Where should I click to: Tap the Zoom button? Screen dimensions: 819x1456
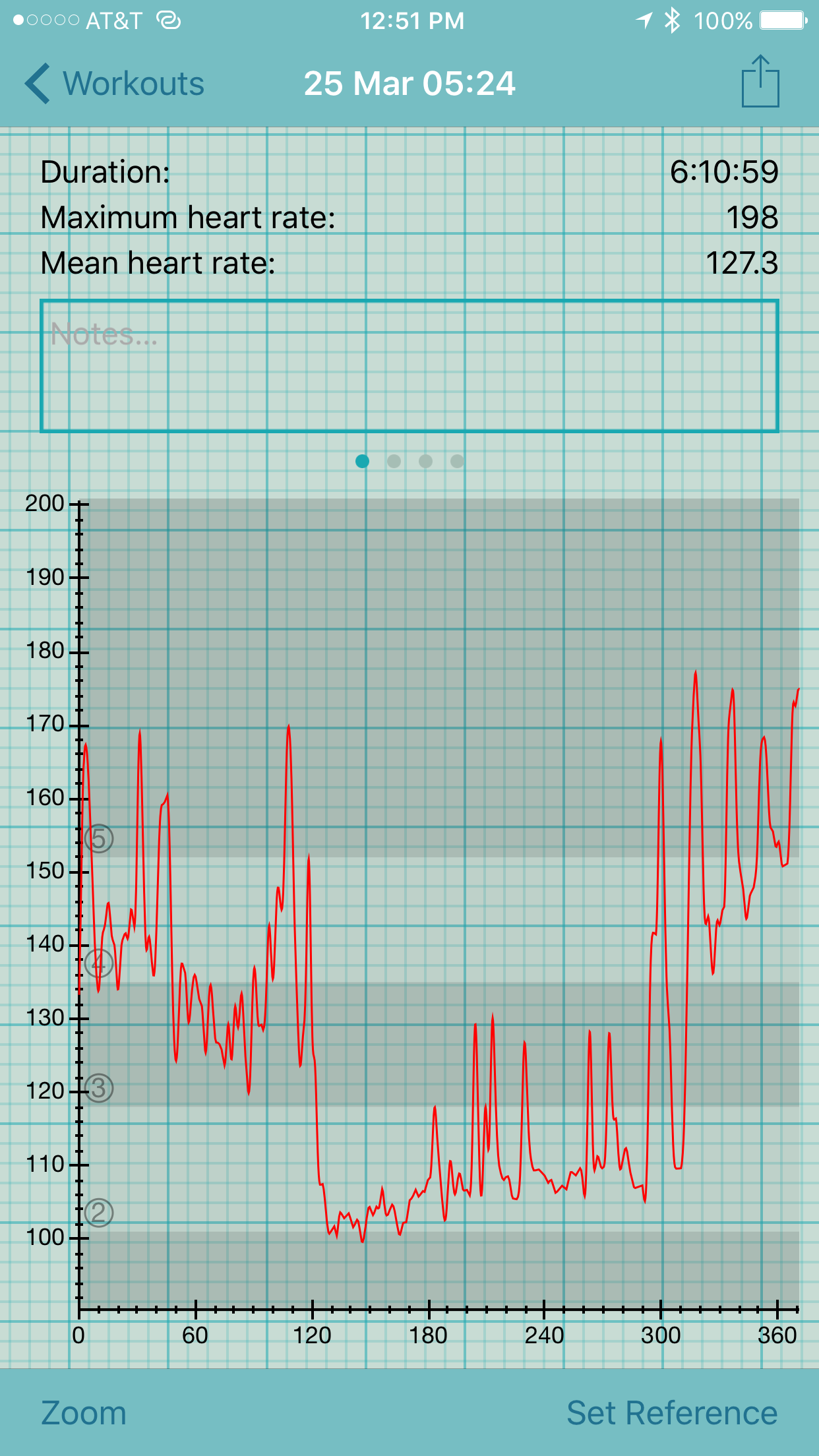coord(84,1413)
